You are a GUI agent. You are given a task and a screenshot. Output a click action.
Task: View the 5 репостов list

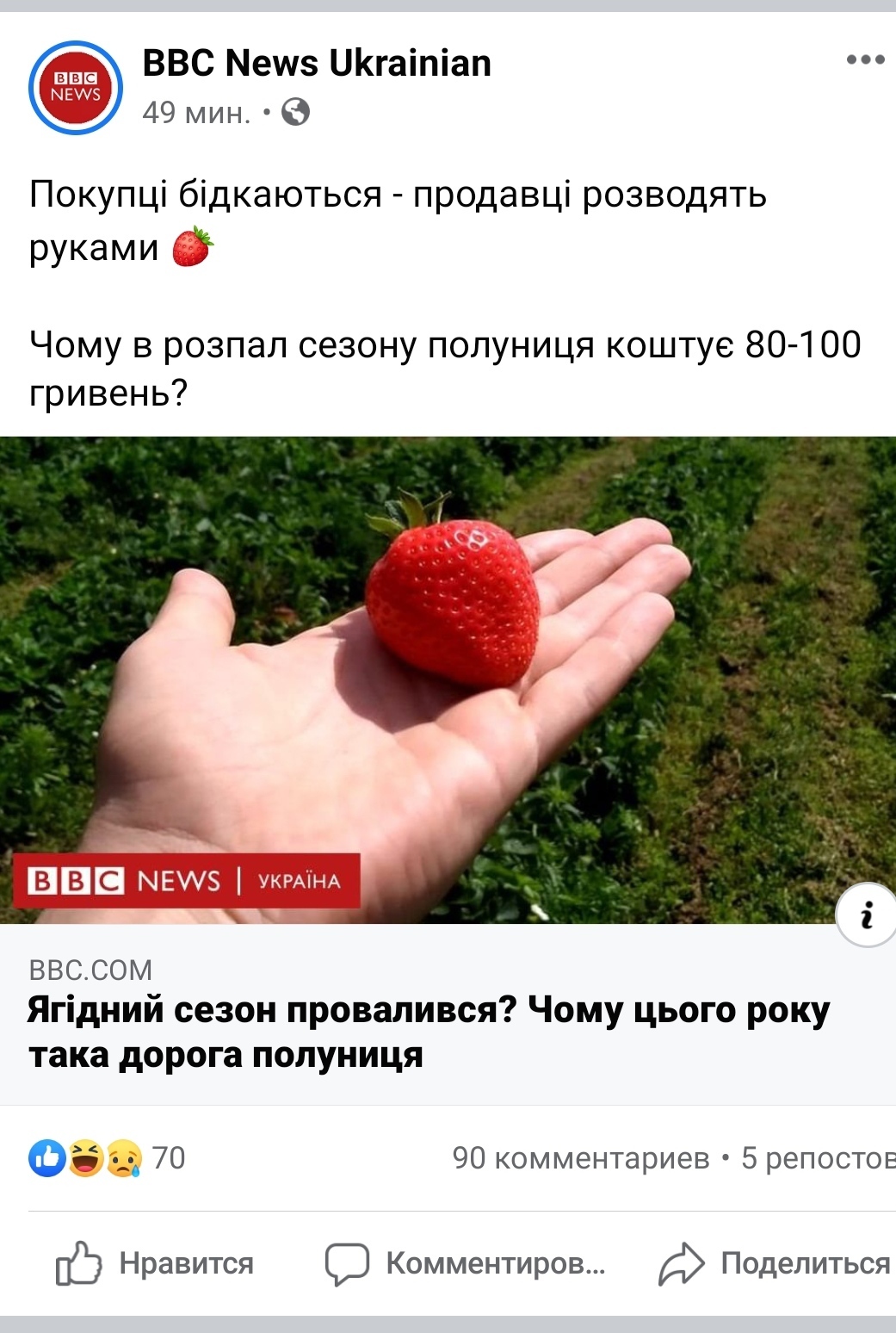(x=818, y=1158)
